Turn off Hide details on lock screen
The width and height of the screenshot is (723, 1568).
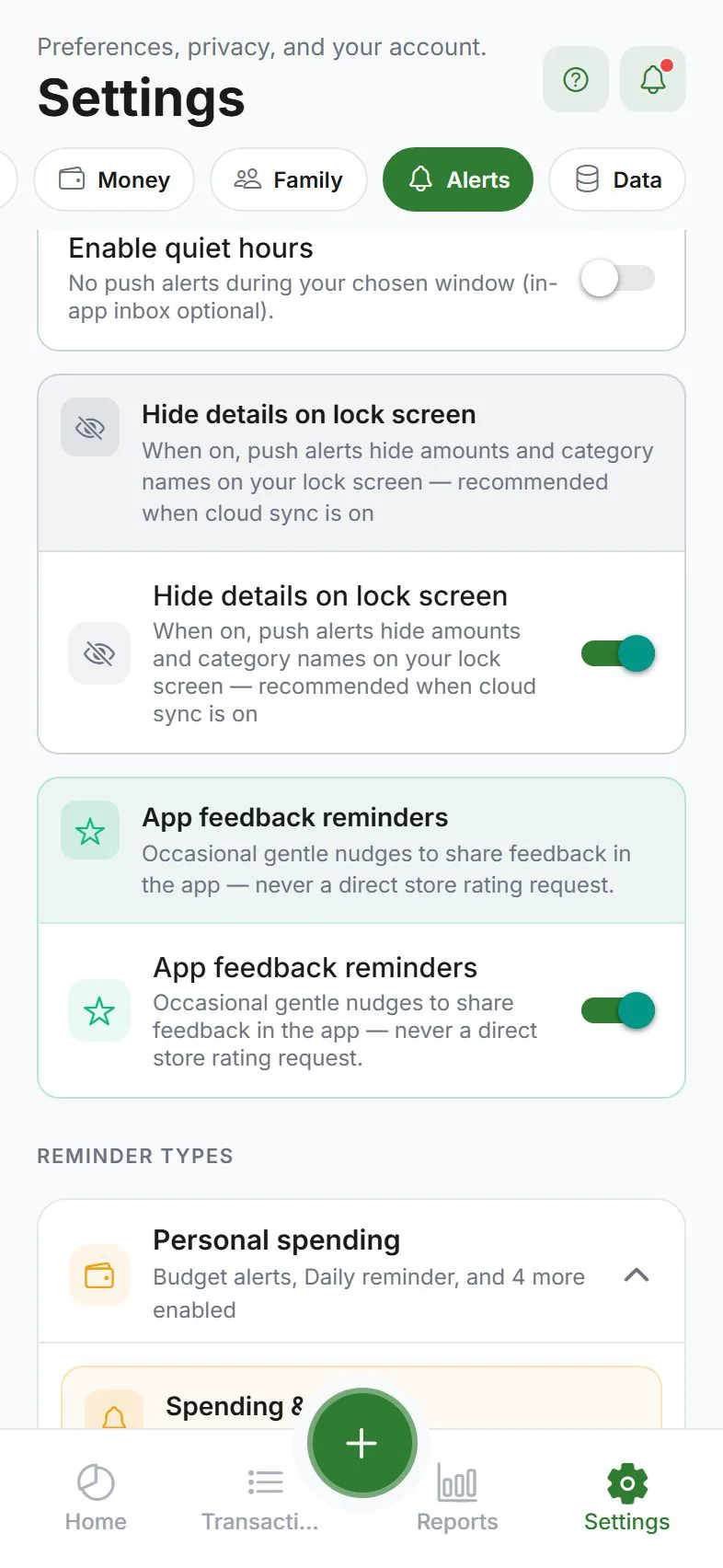[618, 653]
